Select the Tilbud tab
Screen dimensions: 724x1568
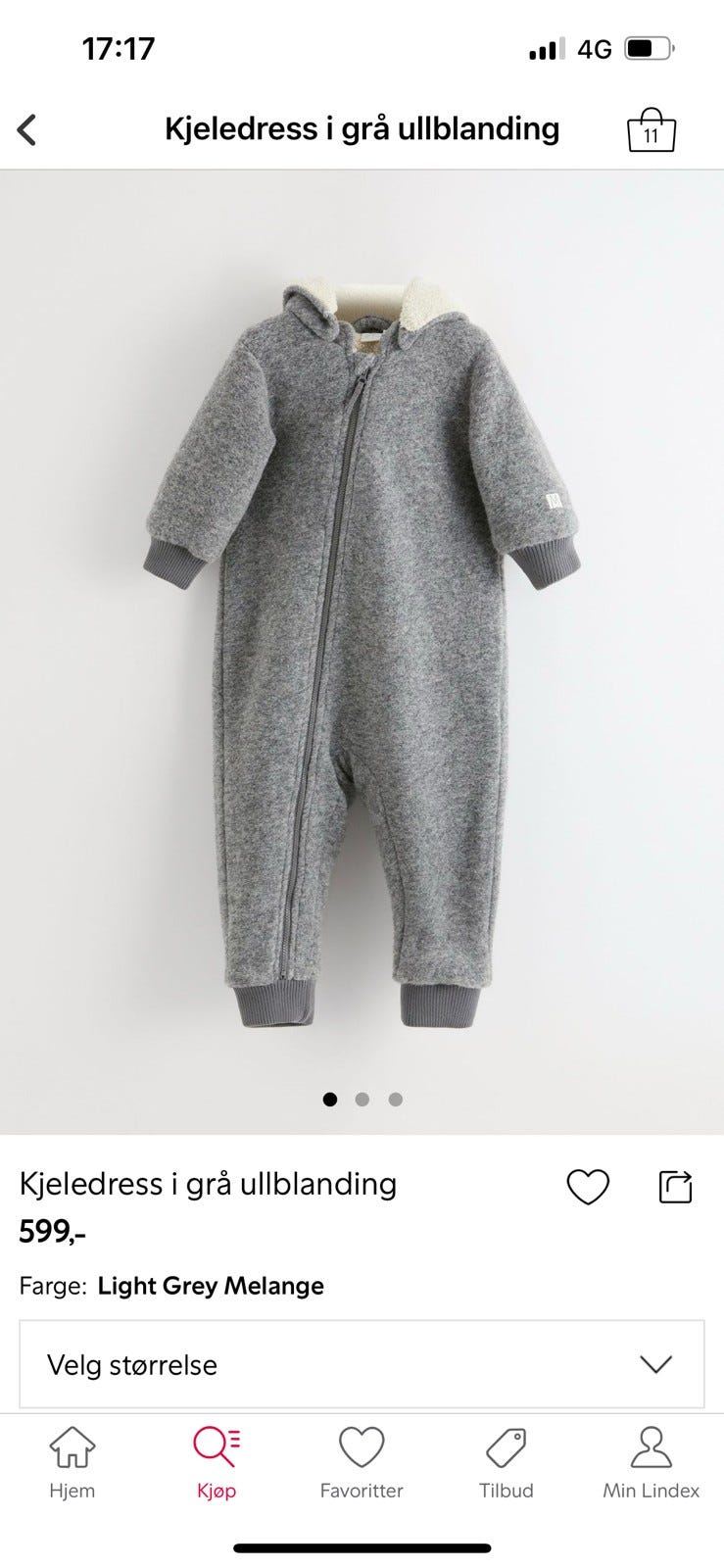coord(506,1461)
